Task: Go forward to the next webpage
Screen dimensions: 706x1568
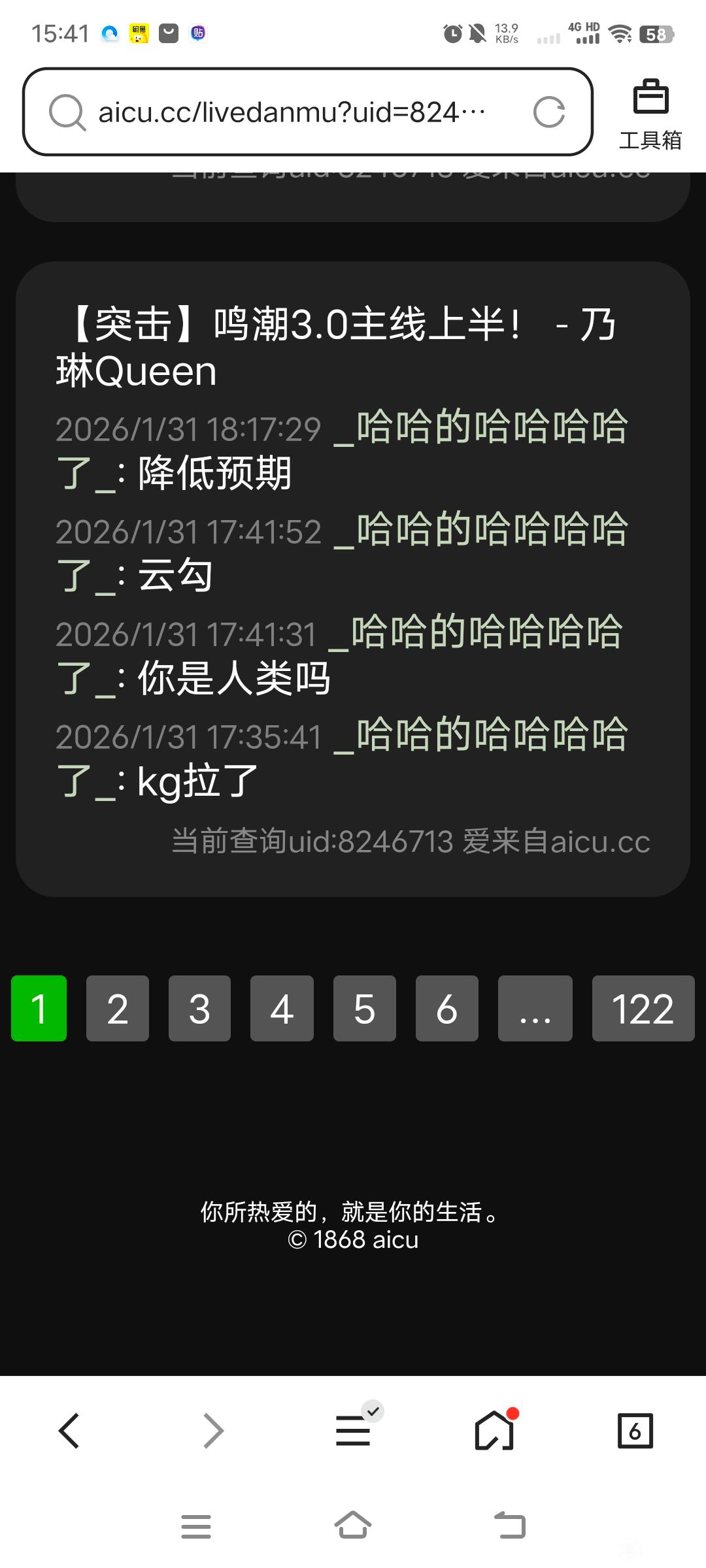Action: pyautogui.click(x=213, y=1431)
